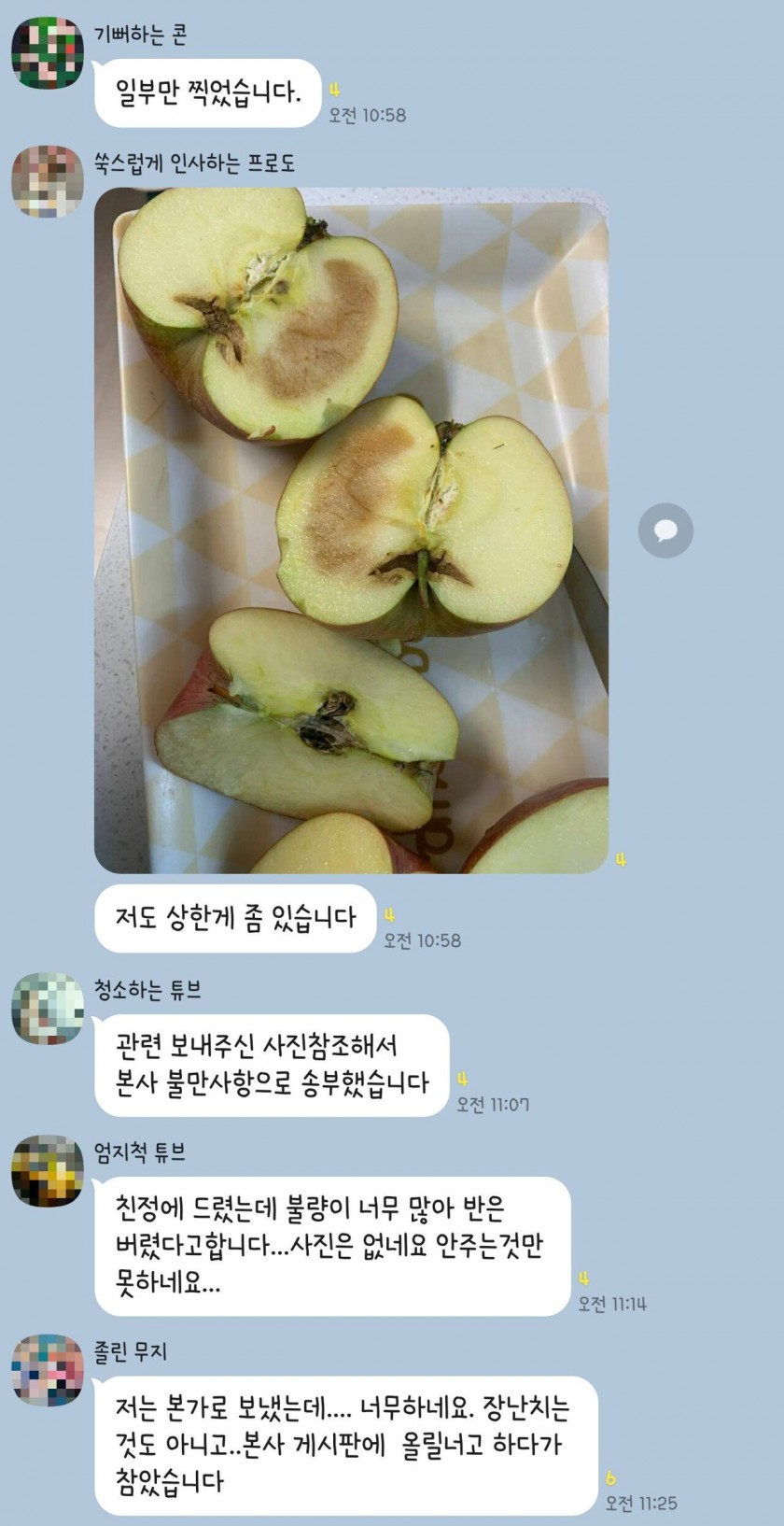This screenshot has width=784, height=1526.
Task: Tap the speech bubble icon beside the photo
Action: point(665,530)
